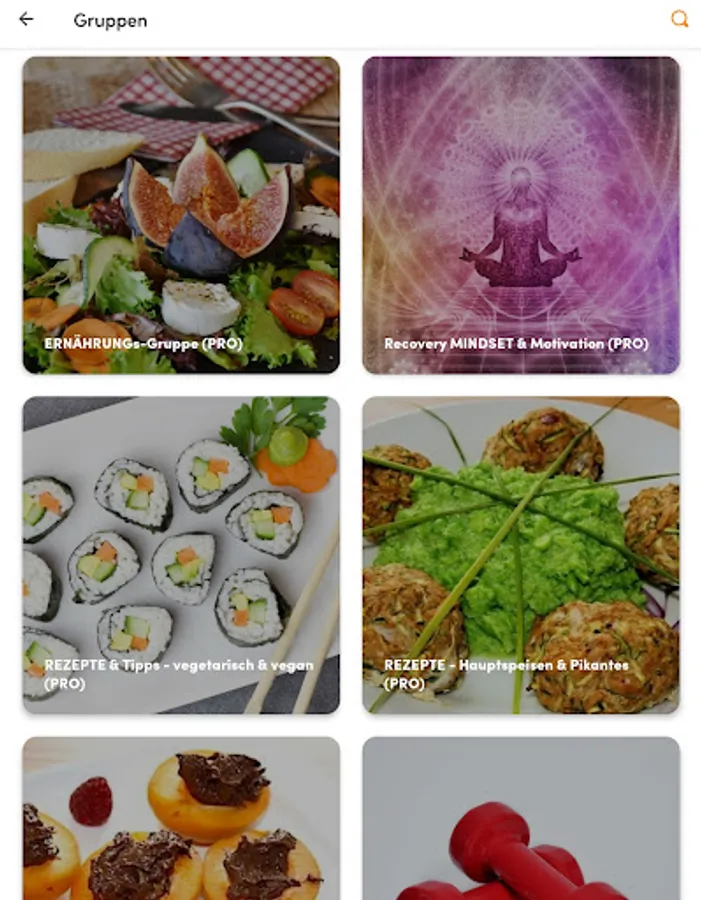Viewport: 701px width, 900px height.
Task: Open the group with chocolate-topped apricots
Action: click(181, 820)
